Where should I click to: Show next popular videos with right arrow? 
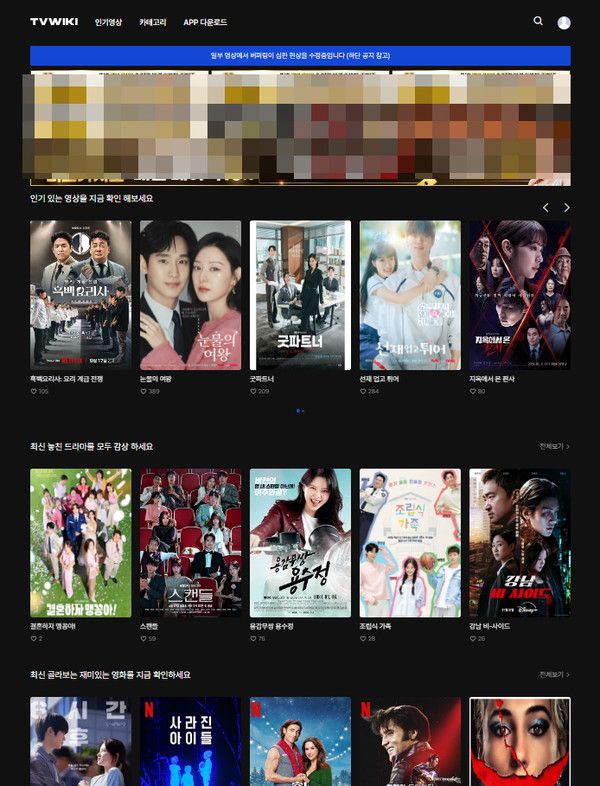[566, 207]
